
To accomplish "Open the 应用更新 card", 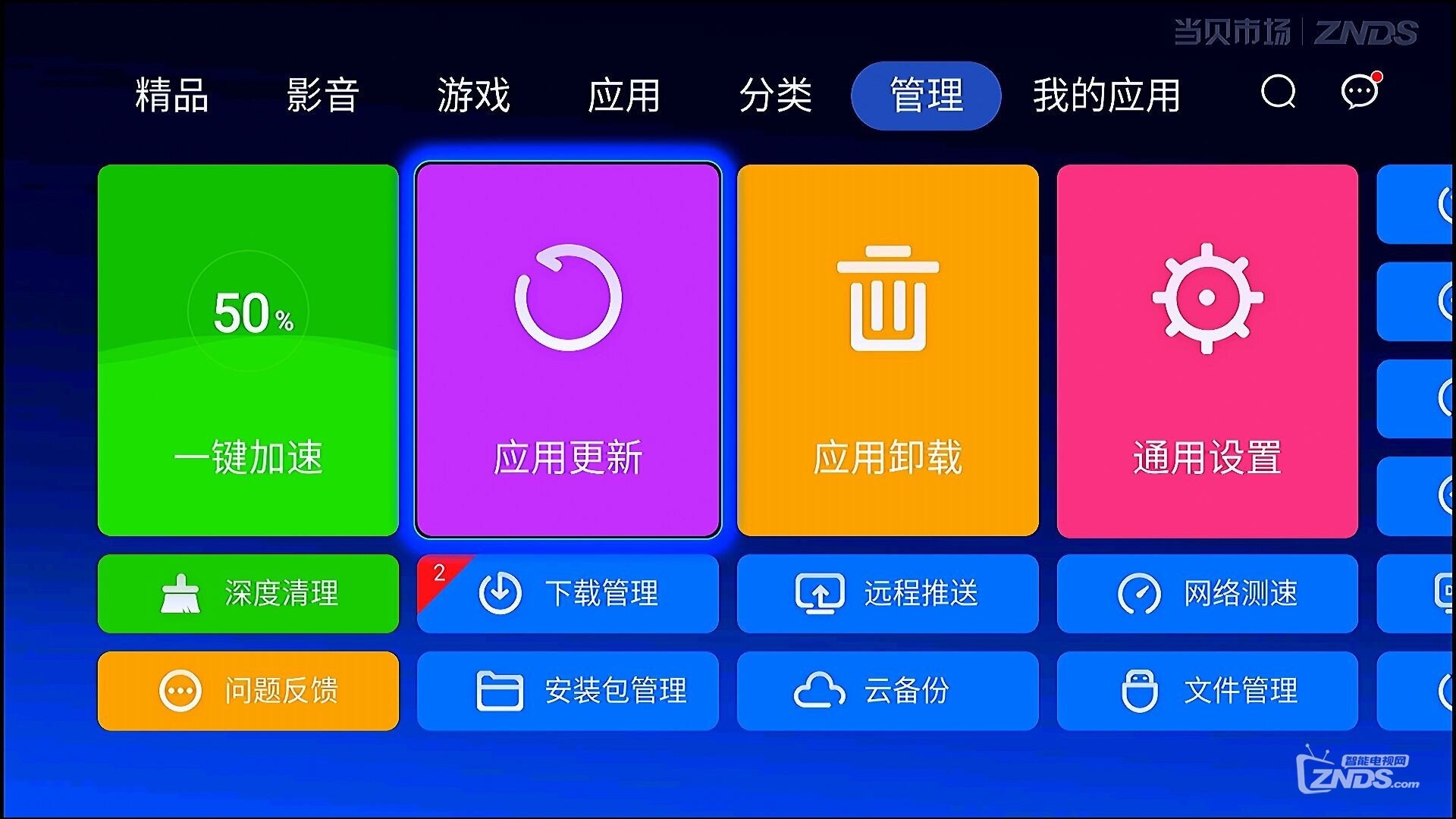I will (568, 350).
